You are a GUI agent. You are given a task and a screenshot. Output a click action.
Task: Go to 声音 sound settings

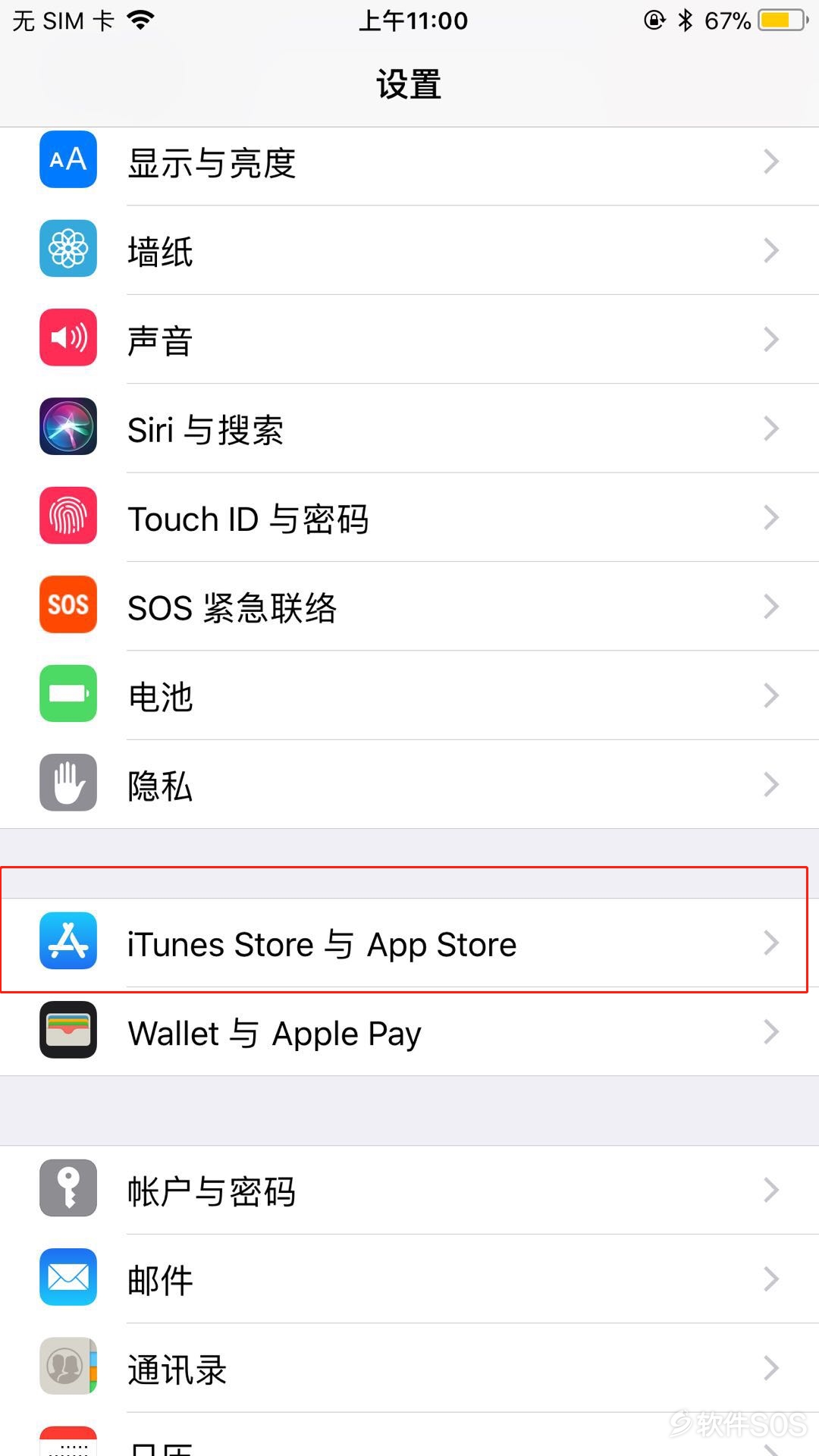(x=409, y=339)
